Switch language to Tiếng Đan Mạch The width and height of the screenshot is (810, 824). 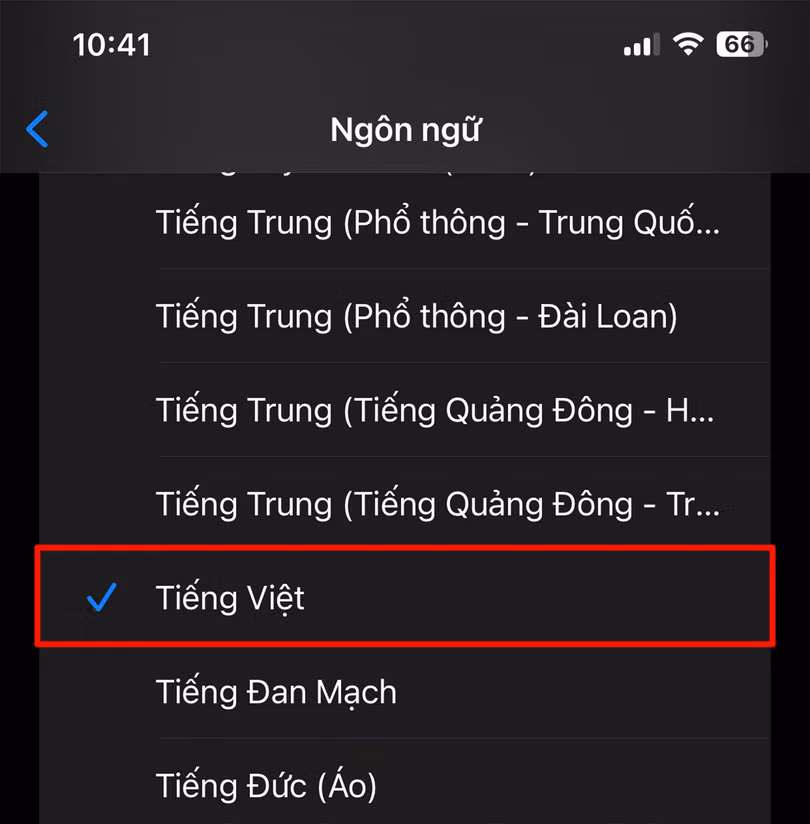(x=276, y=692)
